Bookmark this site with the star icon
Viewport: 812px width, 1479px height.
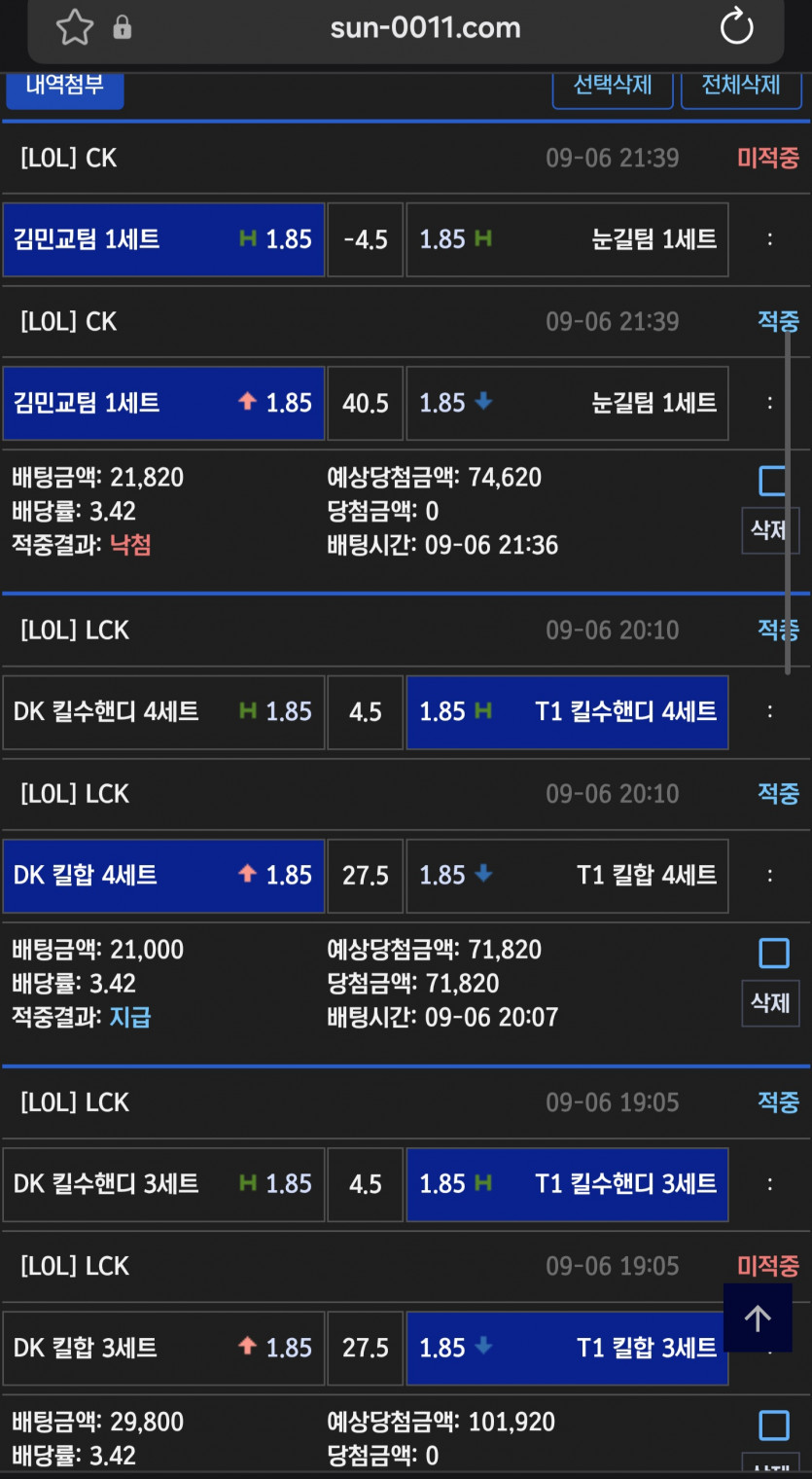75,27
